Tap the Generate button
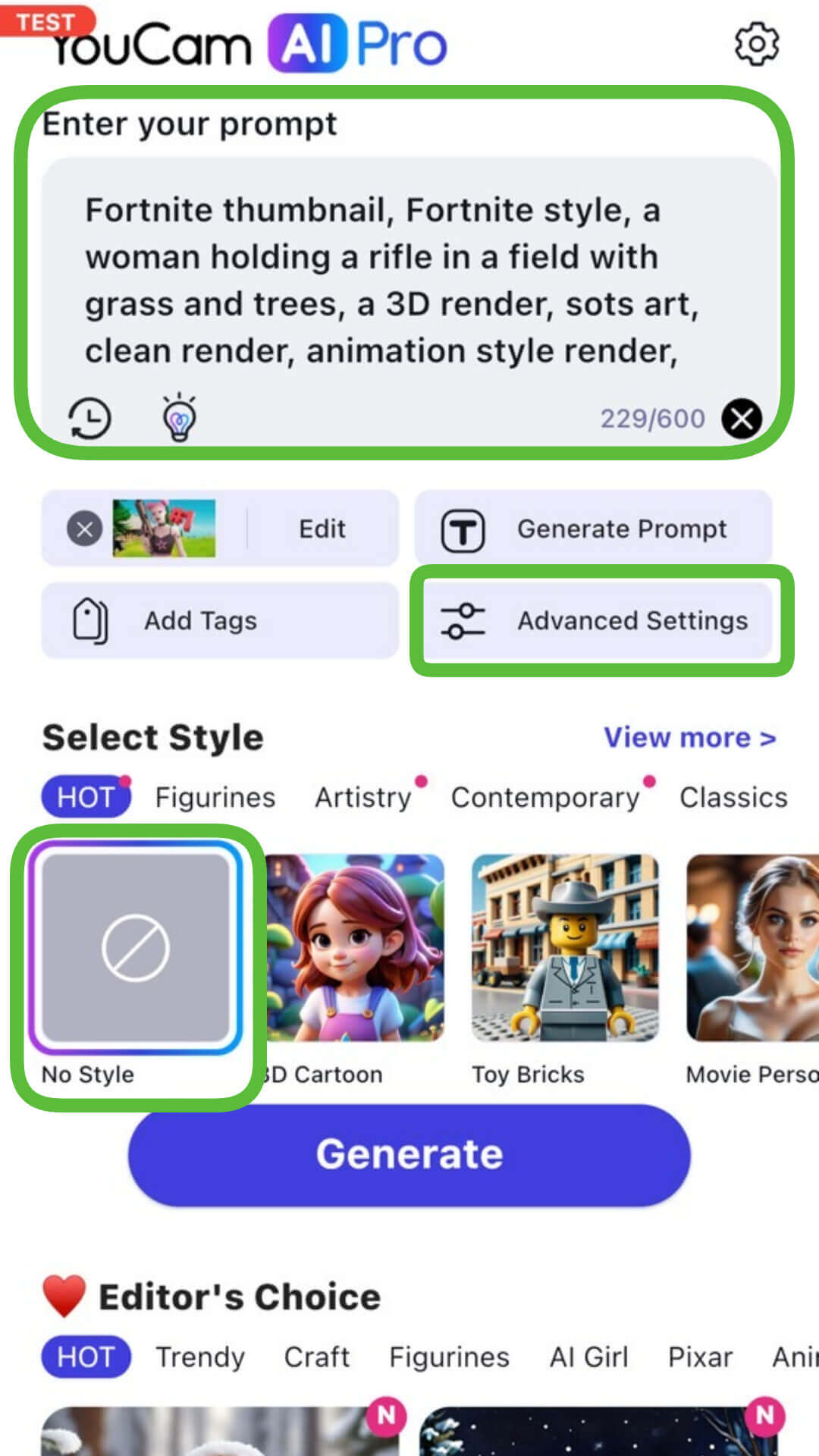The image size is (819, 1456). coord(409,1154)
